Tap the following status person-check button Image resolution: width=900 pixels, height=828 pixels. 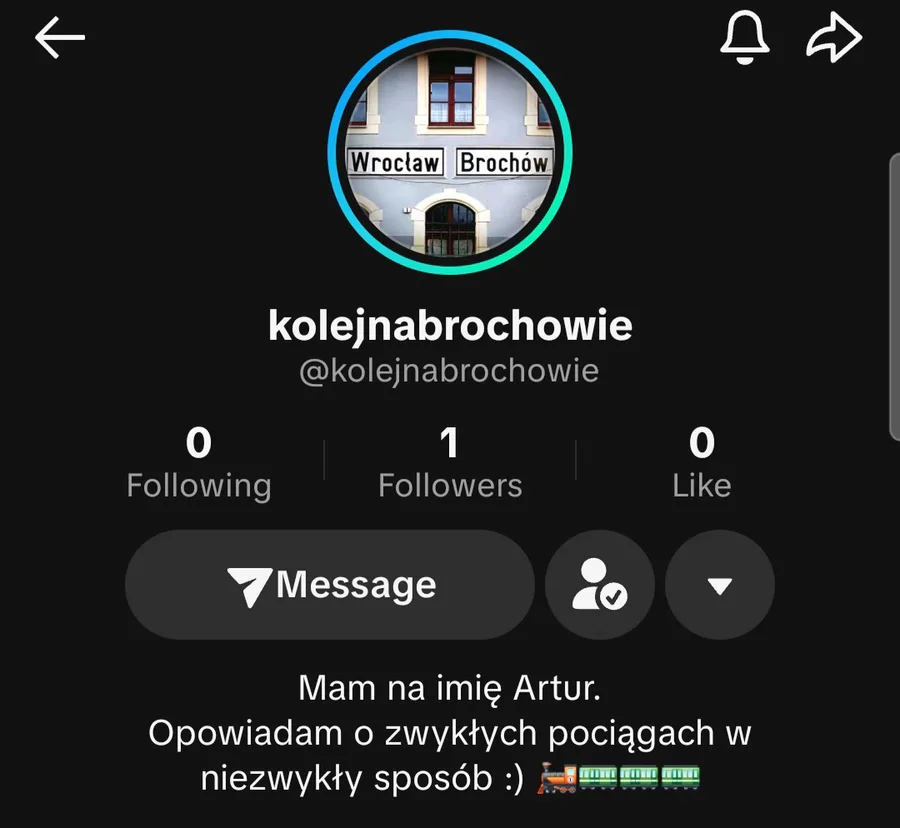(x=600, y=585)
